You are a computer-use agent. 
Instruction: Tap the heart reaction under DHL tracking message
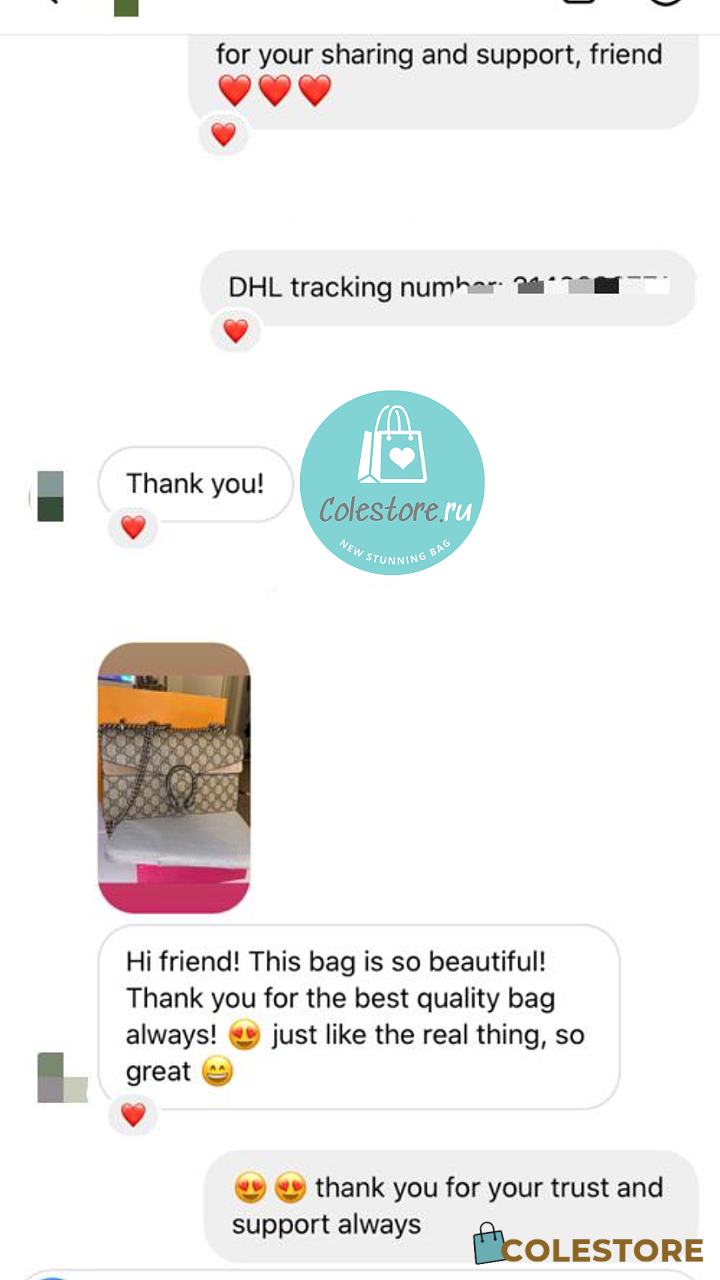click(235, 331)
